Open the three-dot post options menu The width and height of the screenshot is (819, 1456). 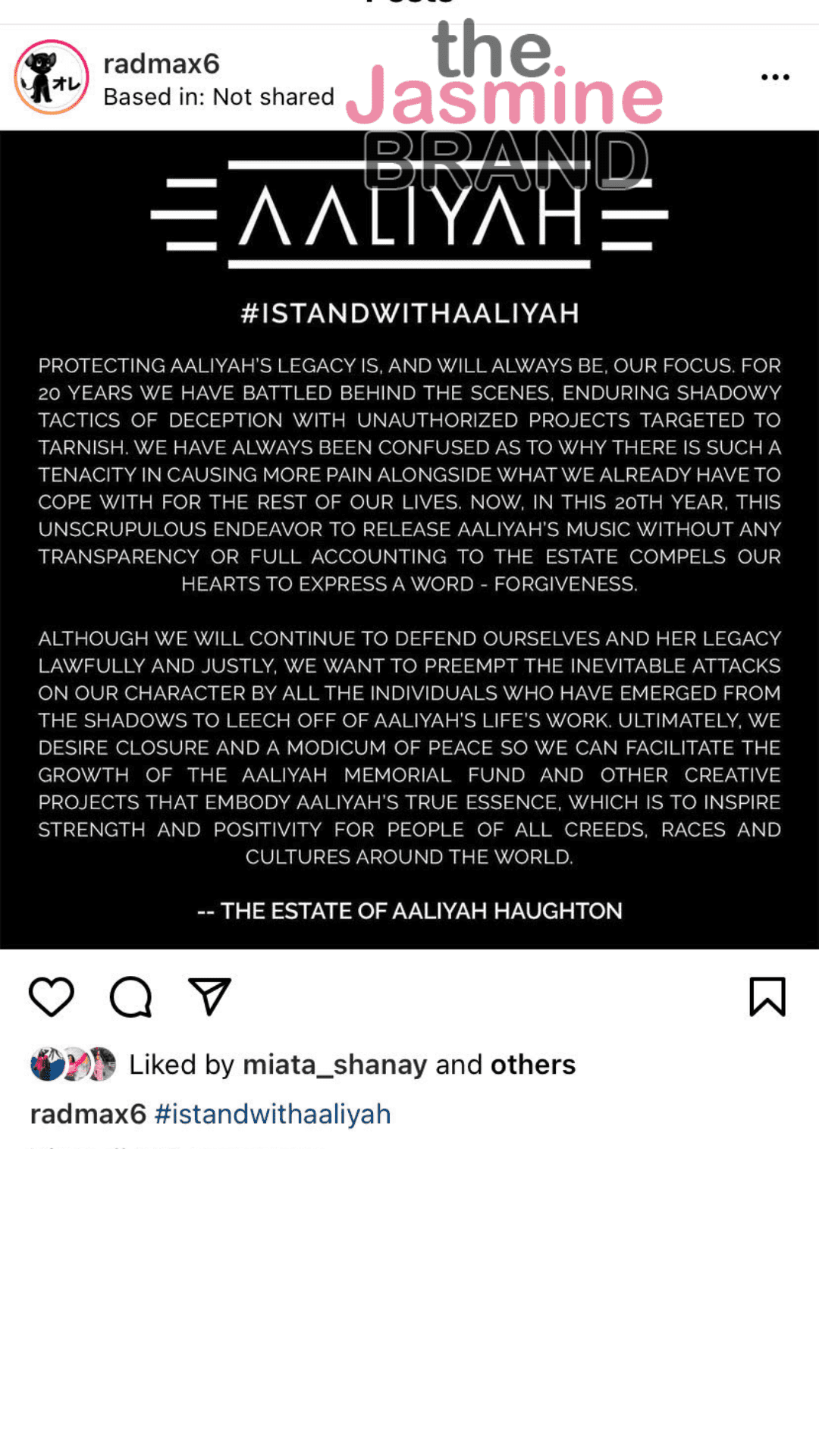click(x=775, y=77)
